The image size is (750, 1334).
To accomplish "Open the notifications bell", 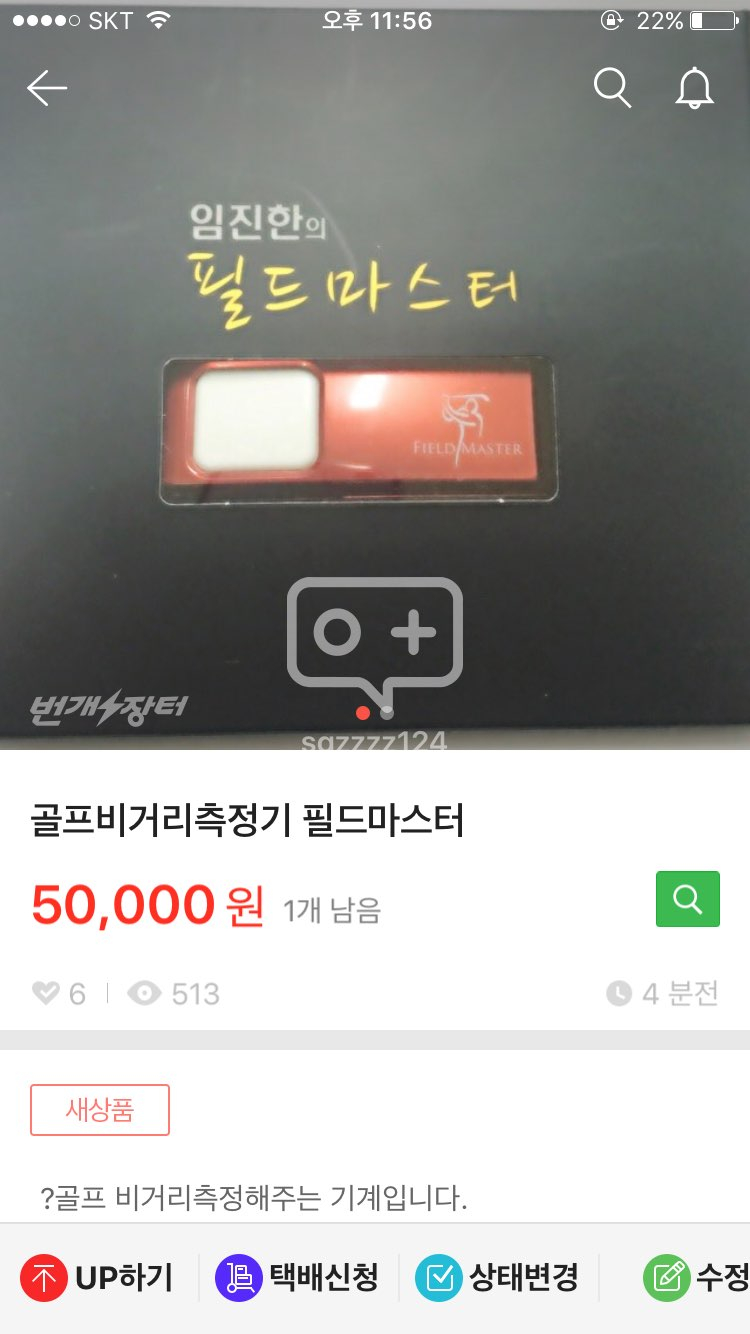I will [694, 89].
